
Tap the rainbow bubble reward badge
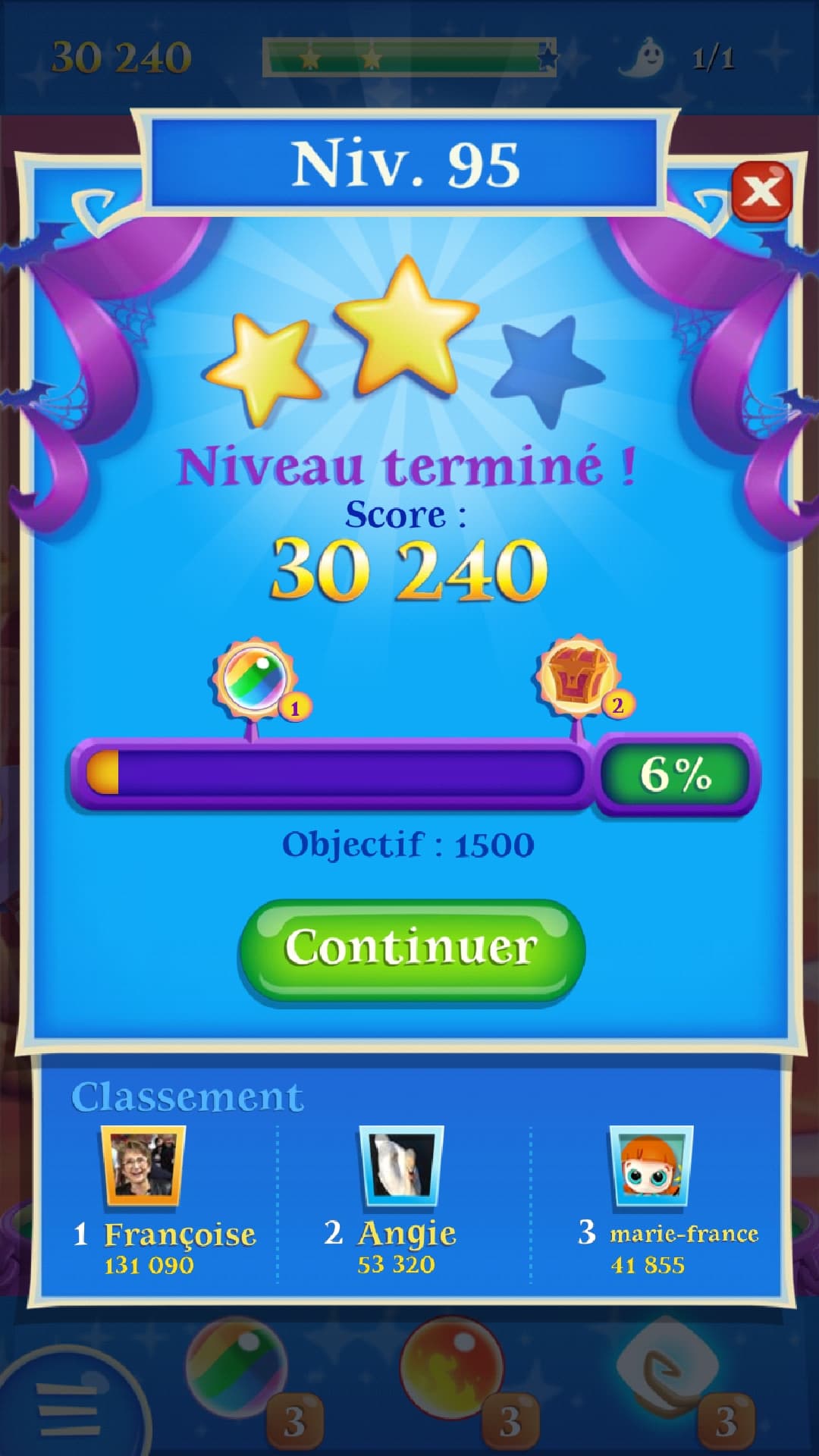pos(255,676)
